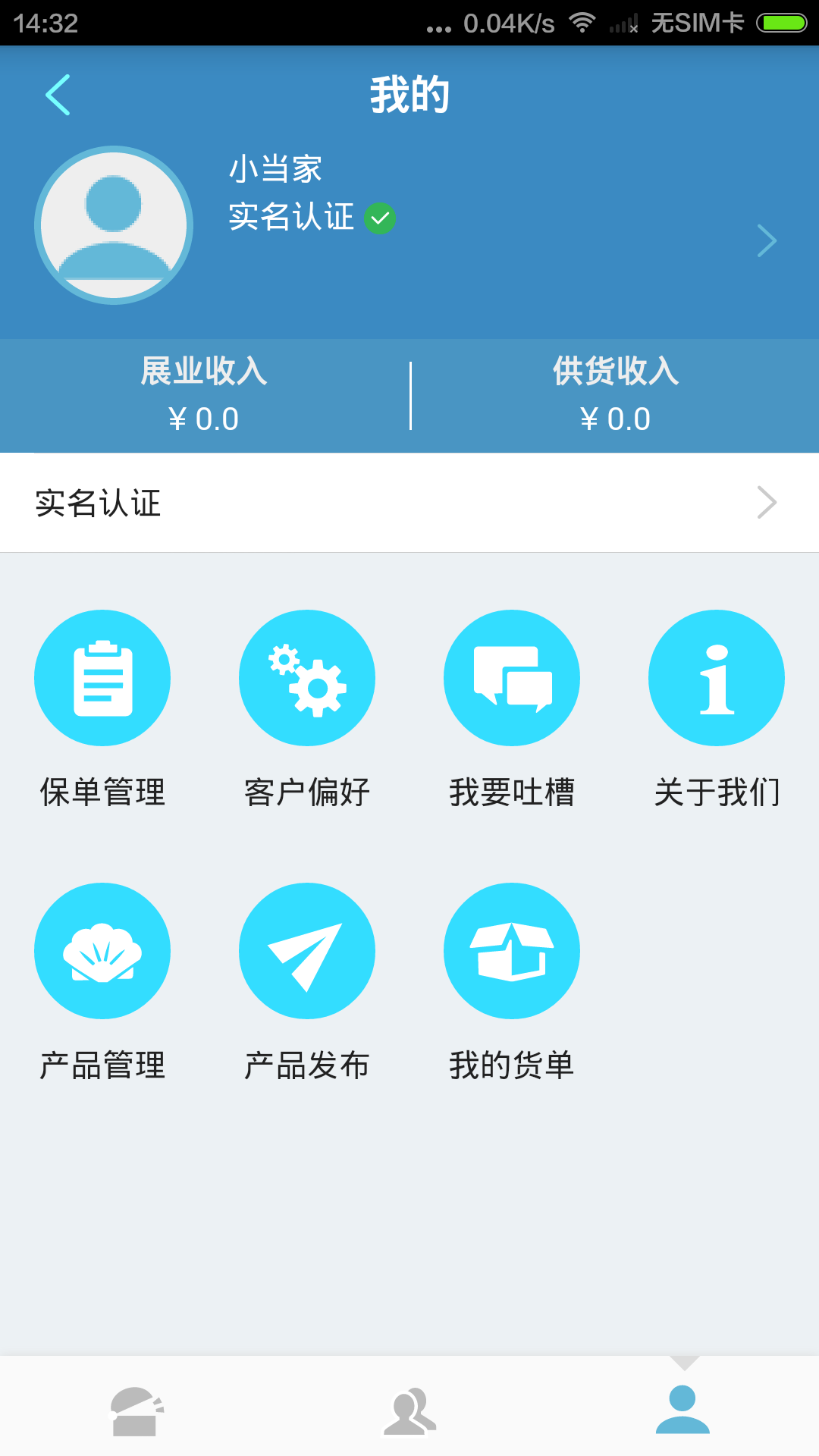Image resolution: width=819 pixels, height=1456 pixels.
Task: Open 客户偏好 via the gears icon
Action: (x=306, y=677)
